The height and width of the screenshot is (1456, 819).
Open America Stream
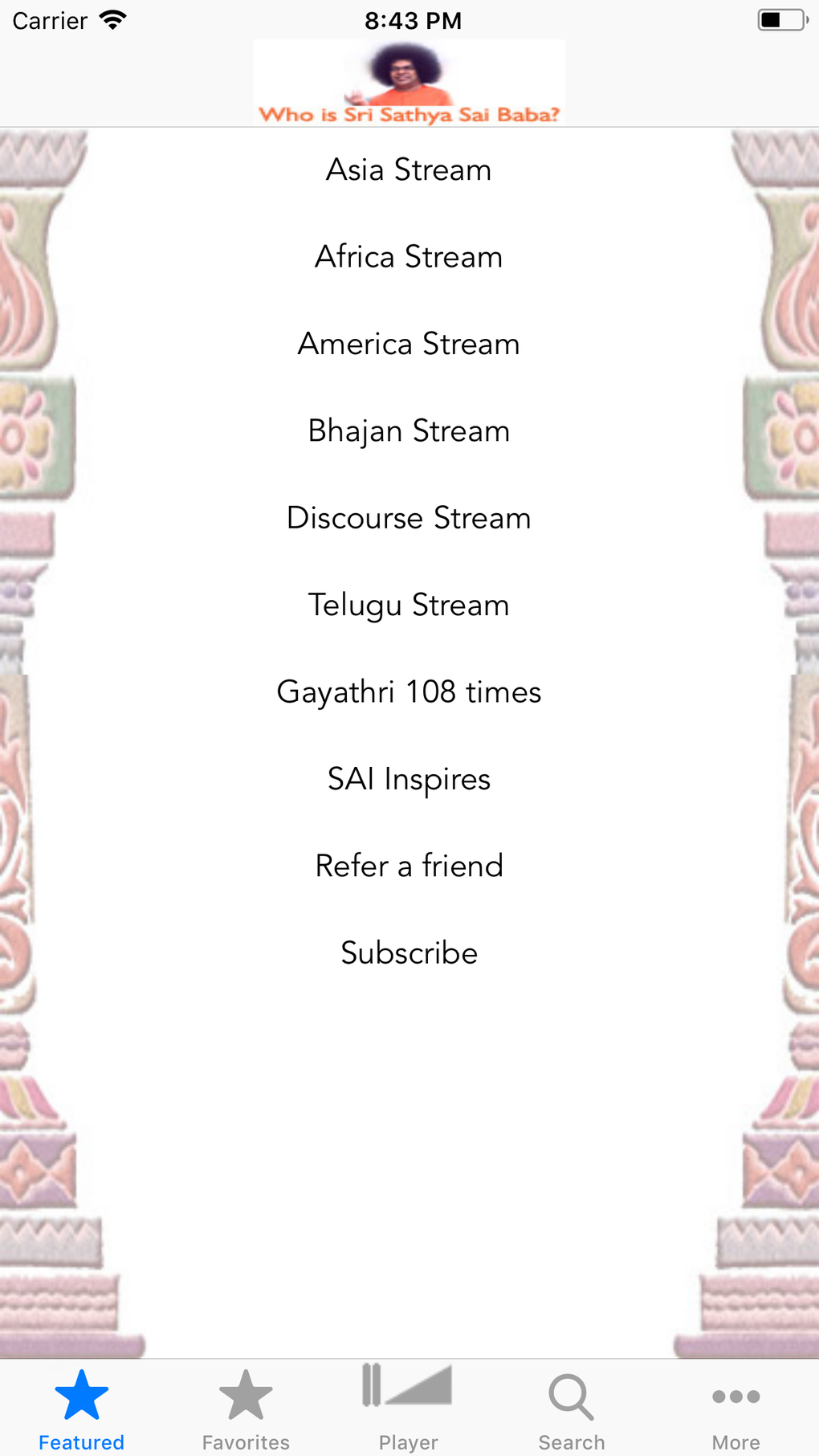tap(409, 344)
